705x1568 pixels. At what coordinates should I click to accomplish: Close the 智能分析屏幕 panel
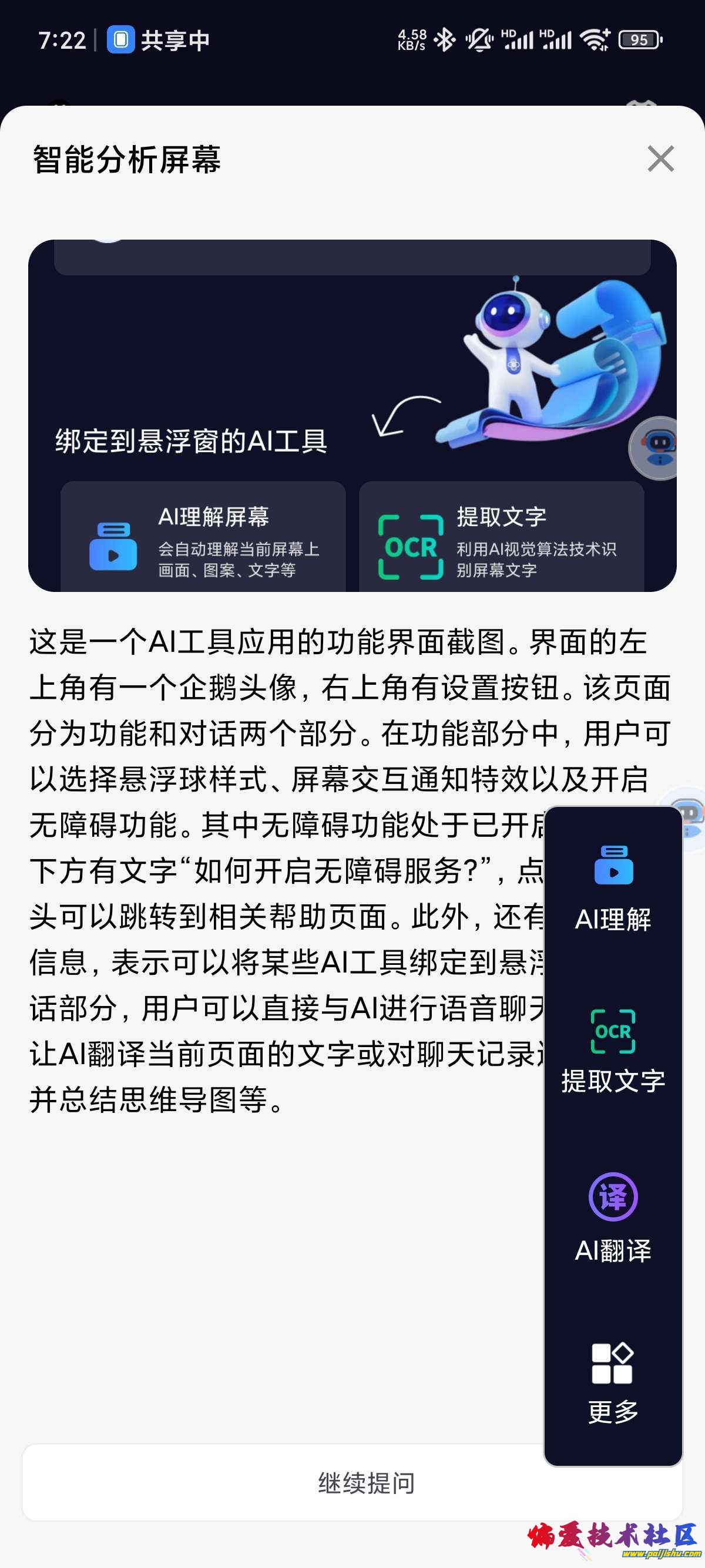pos(660,159)
